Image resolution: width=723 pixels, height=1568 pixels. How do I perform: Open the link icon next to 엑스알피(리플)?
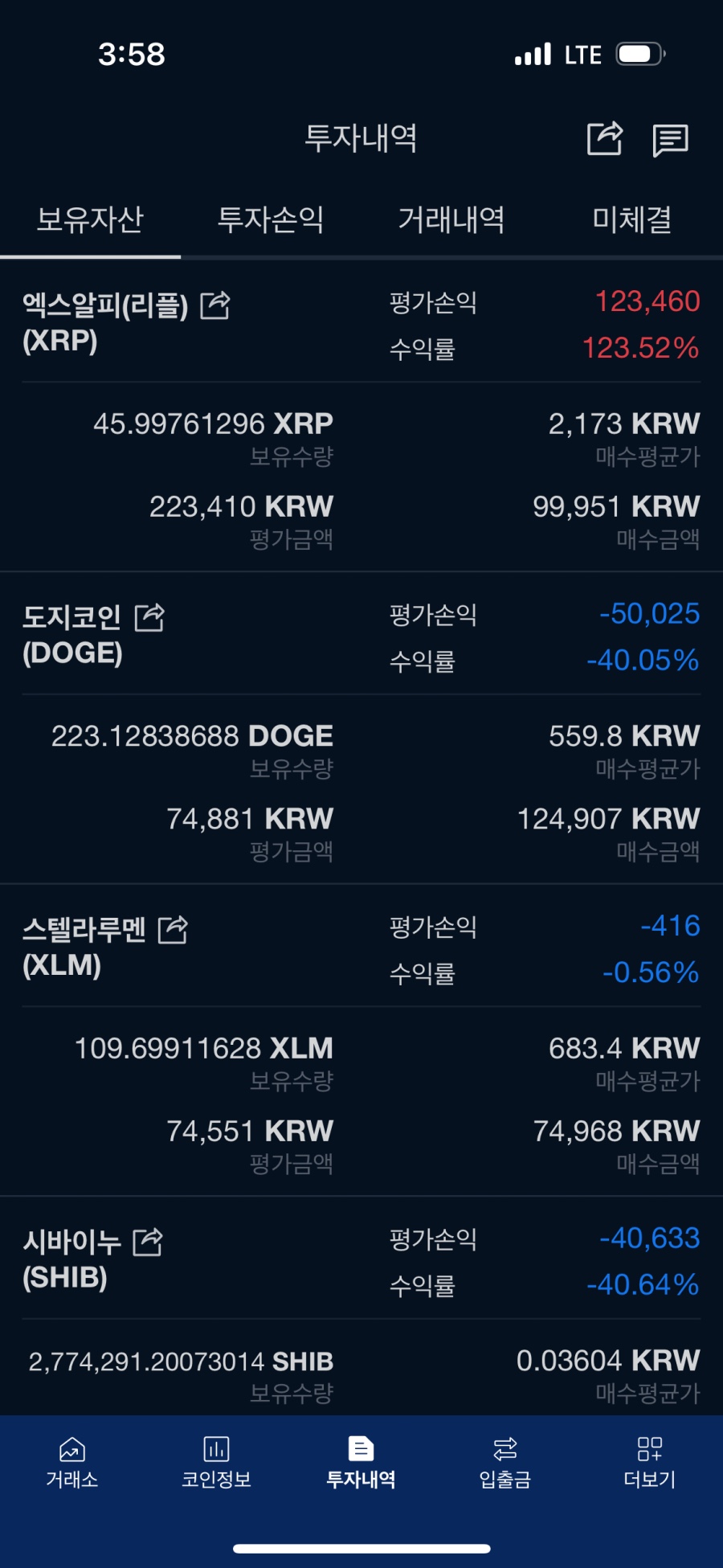pyautogui.click(x=215, y=305)
